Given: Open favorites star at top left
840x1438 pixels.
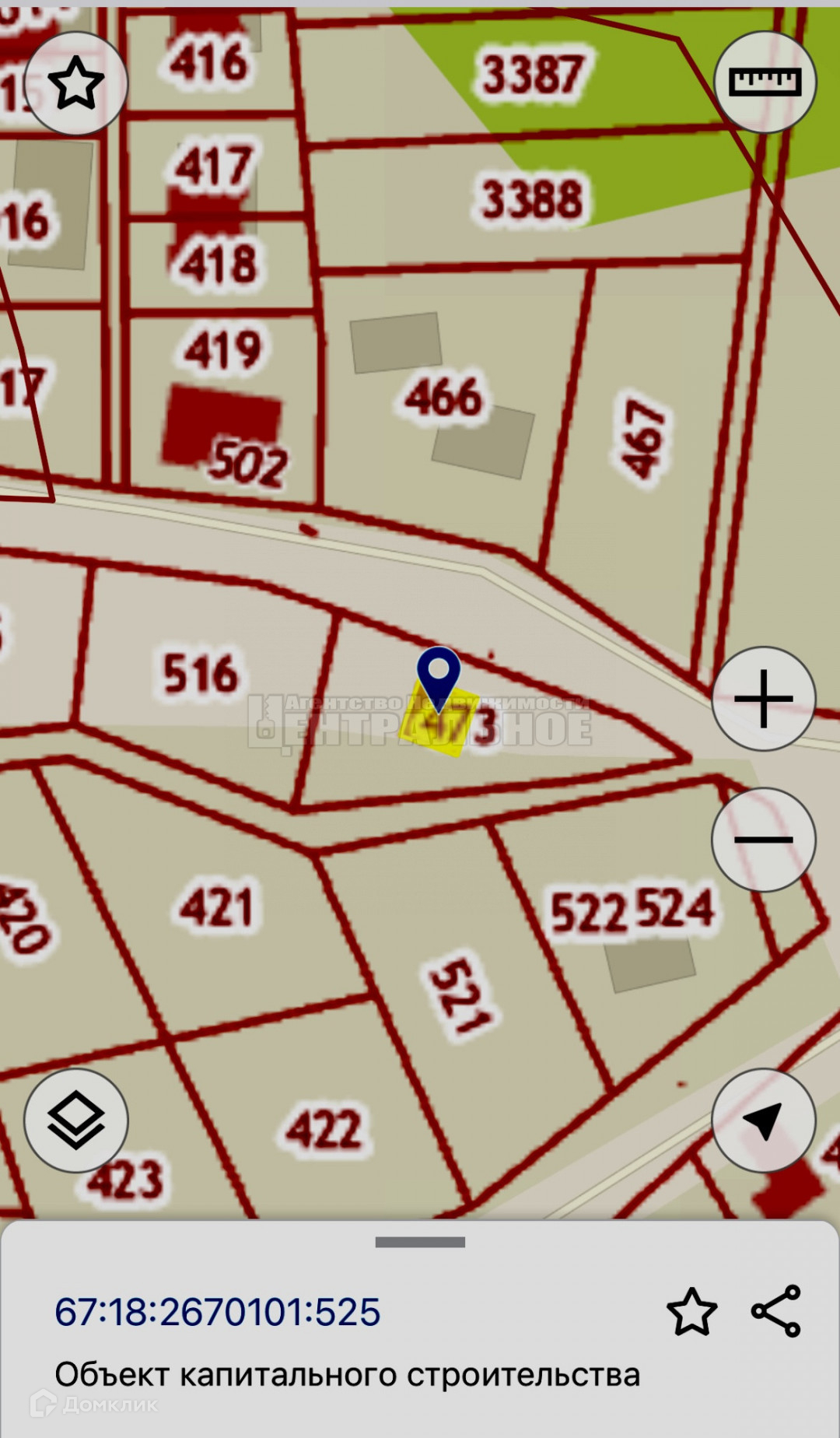Looking at the screenshot, I should (x=75, y=82).
